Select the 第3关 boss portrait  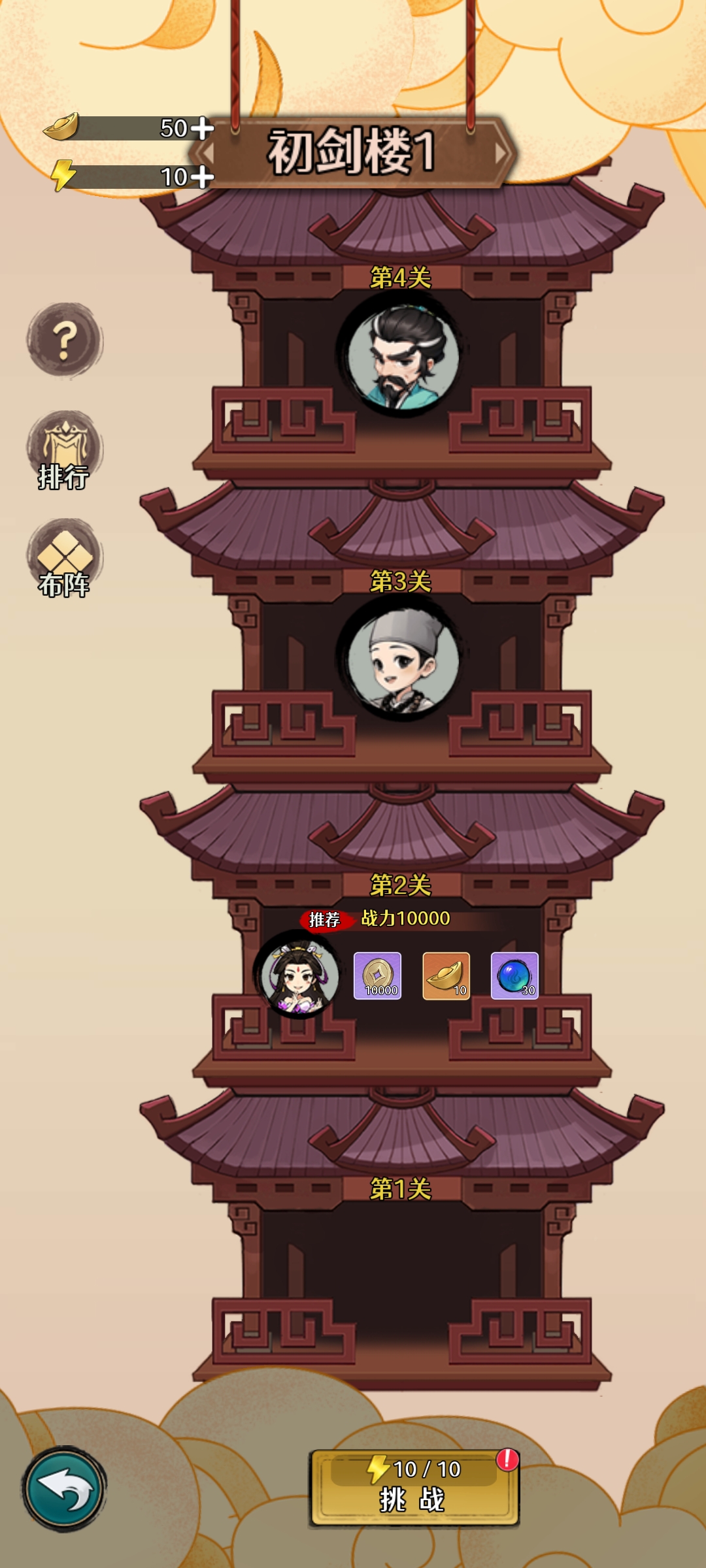pyautogui.click(x=402, y=659)
